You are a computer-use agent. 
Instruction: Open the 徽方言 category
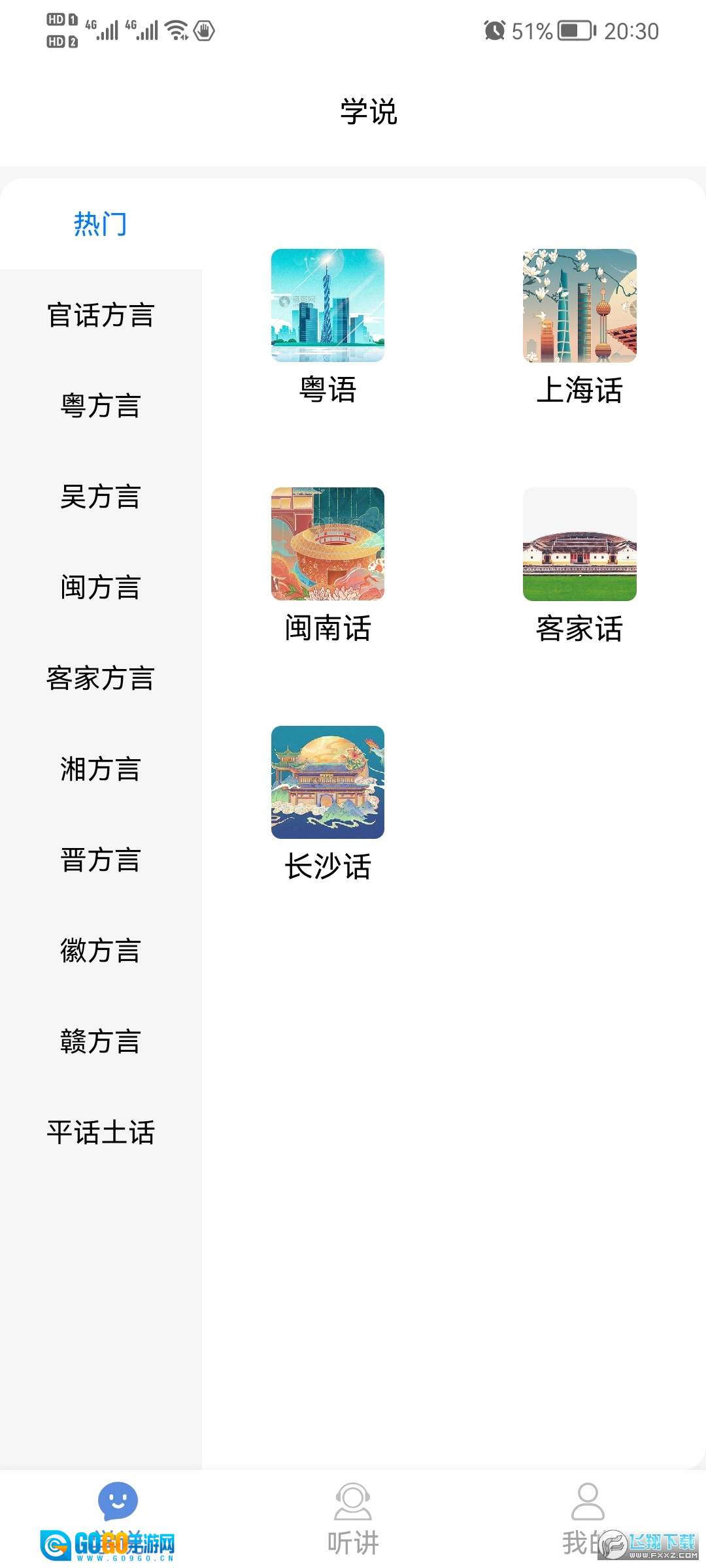coord(101,951)
